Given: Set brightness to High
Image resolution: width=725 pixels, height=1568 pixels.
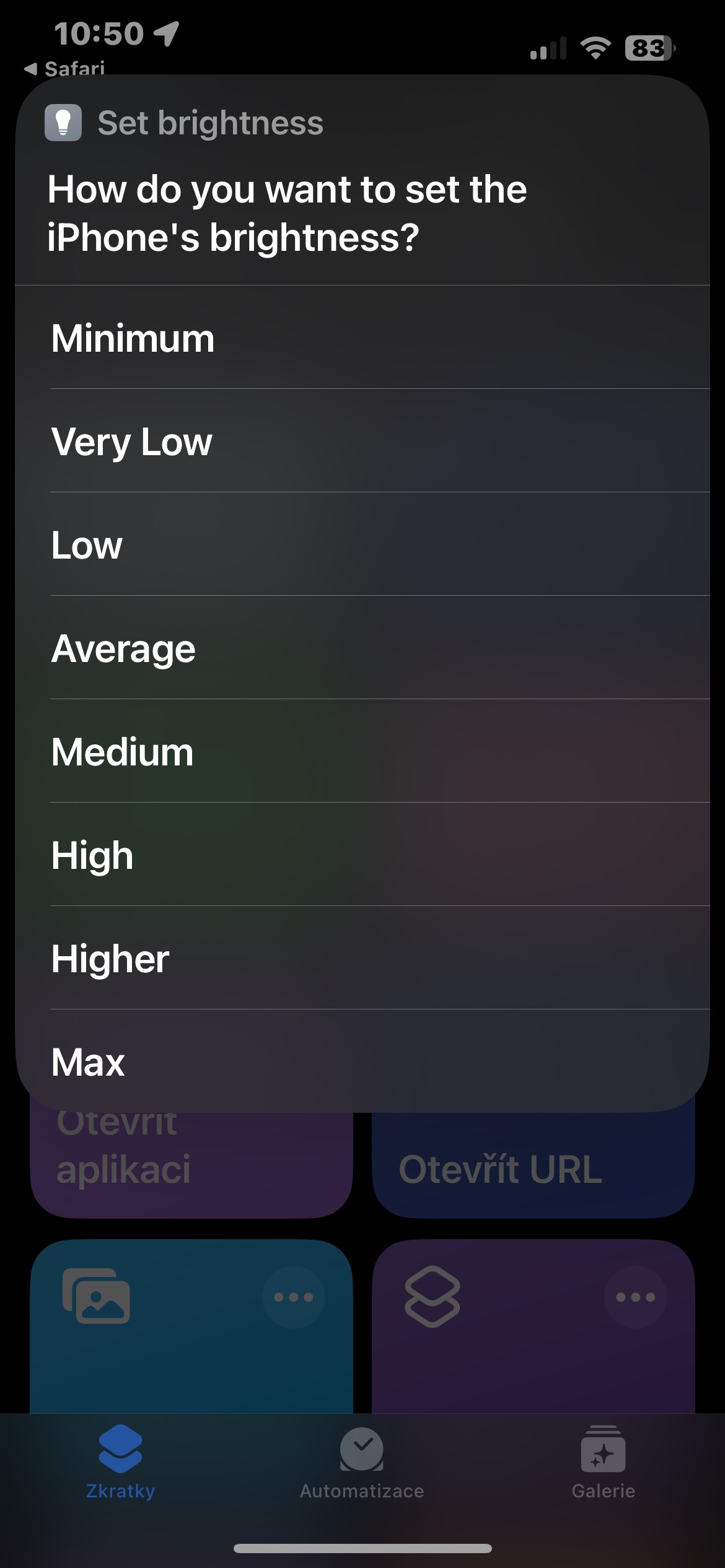Looking at the screenshot, I should click(x=362, y=855).
